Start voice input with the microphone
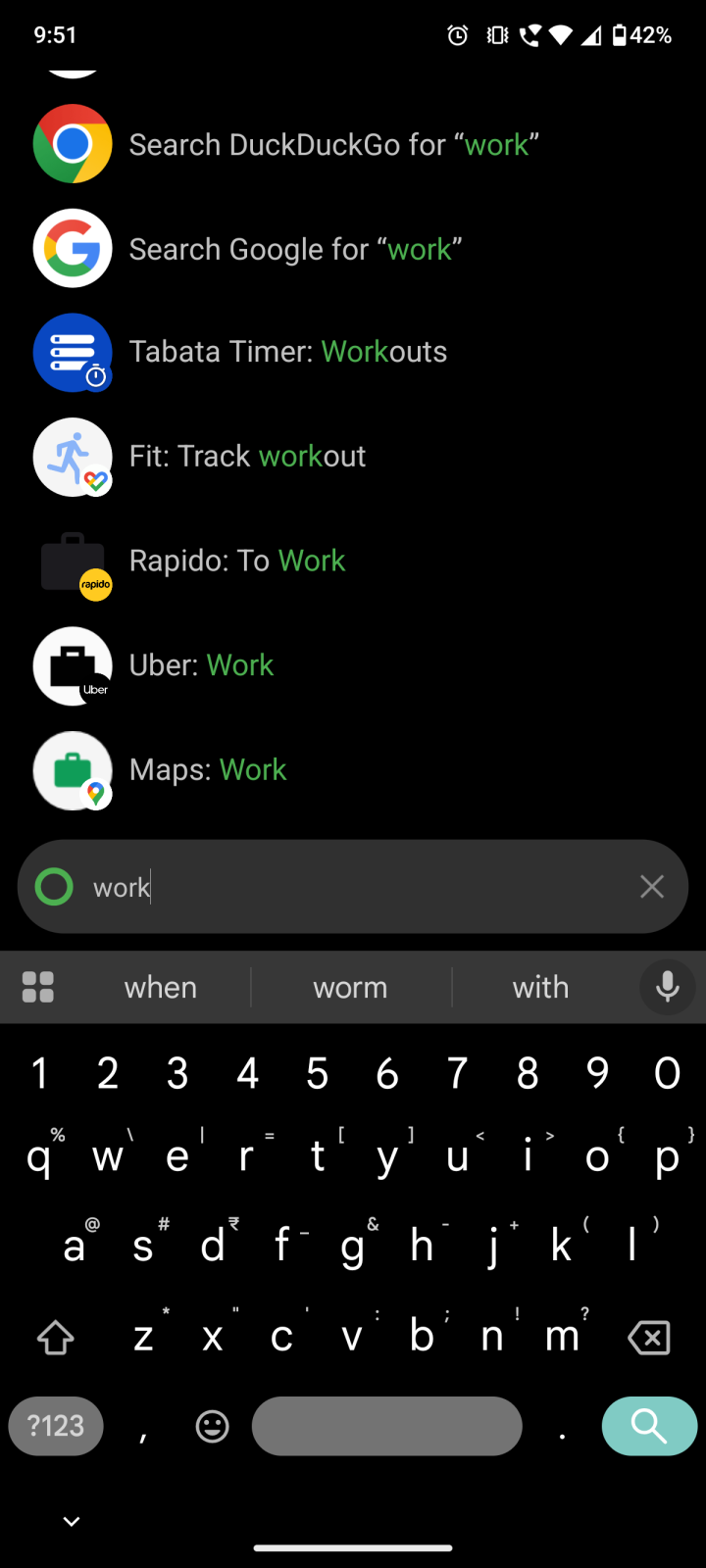 click(668, 987)
